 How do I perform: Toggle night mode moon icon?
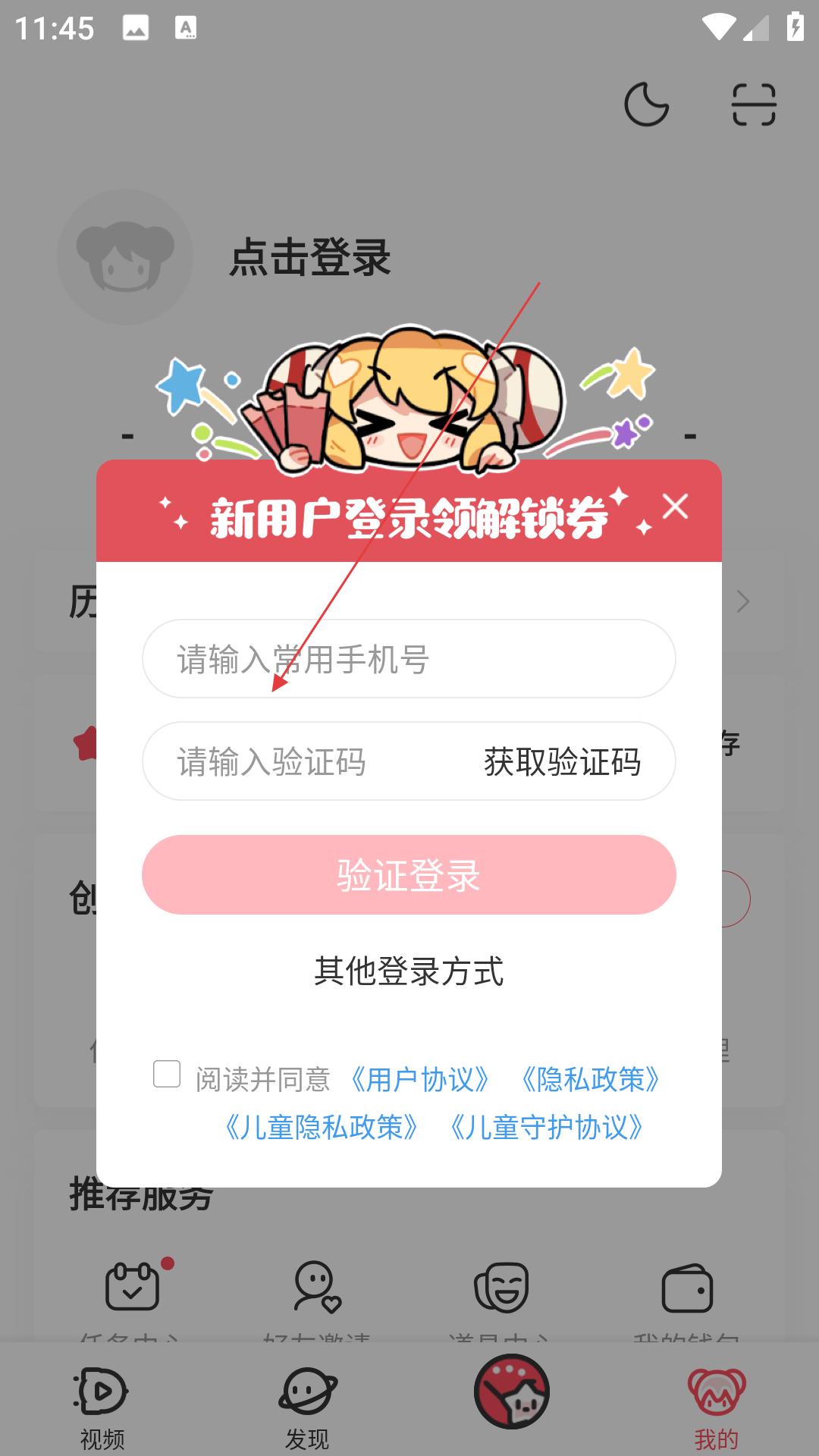(x=646, y=105)
